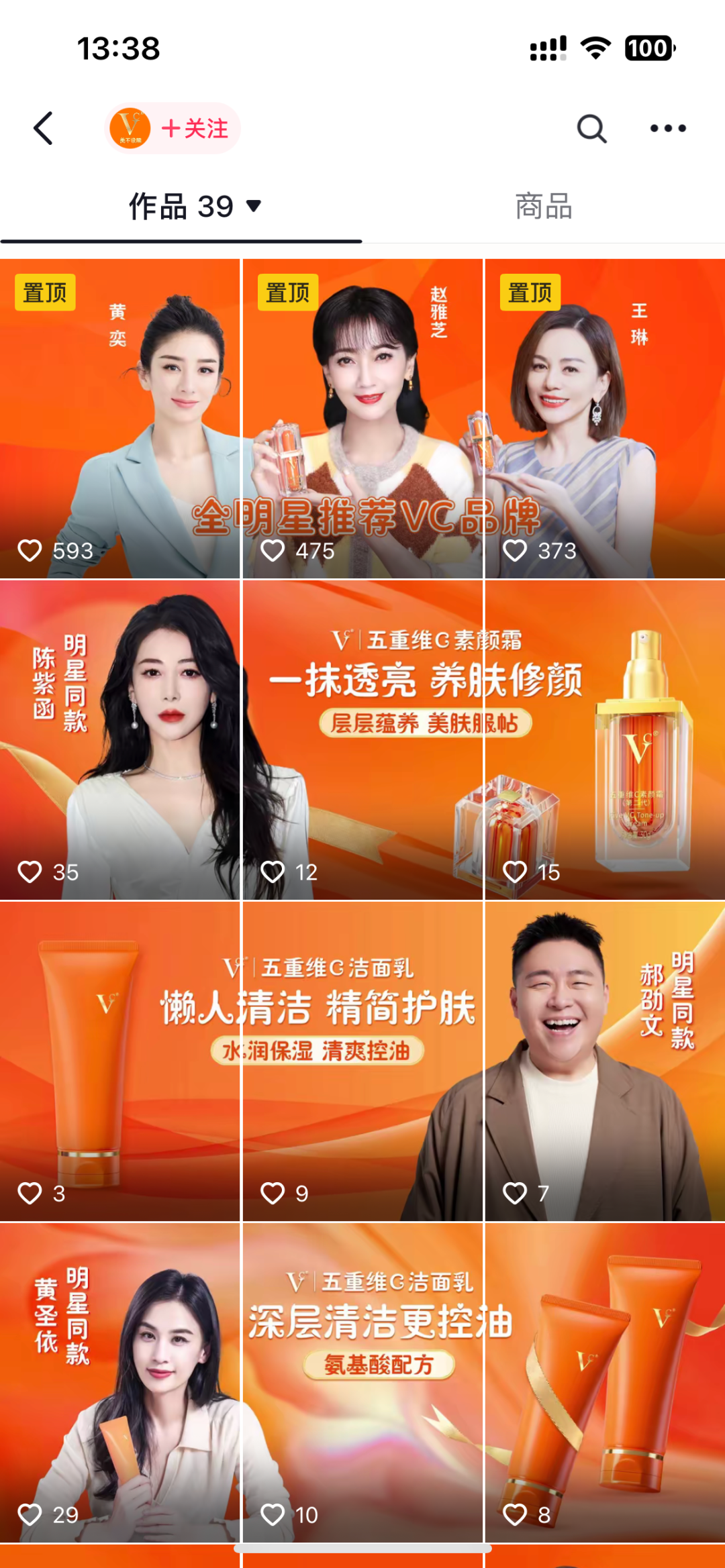Viewport: 725px width, 1568px height.
Task: Open the pinned 黄奕 video with 593 likes
Action: [x=119, y=419]
